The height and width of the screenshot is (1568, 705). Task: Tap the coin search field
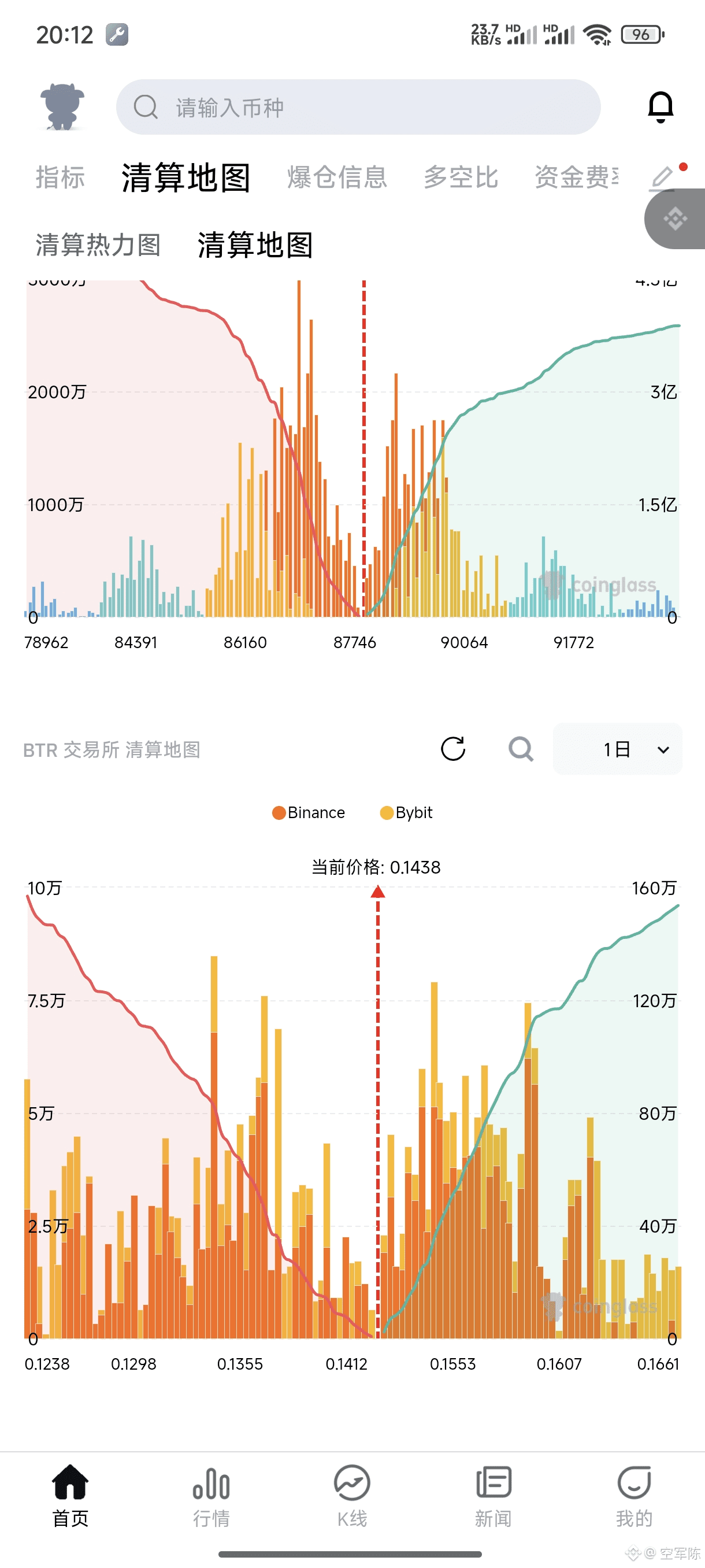click(x=358, y=107)
